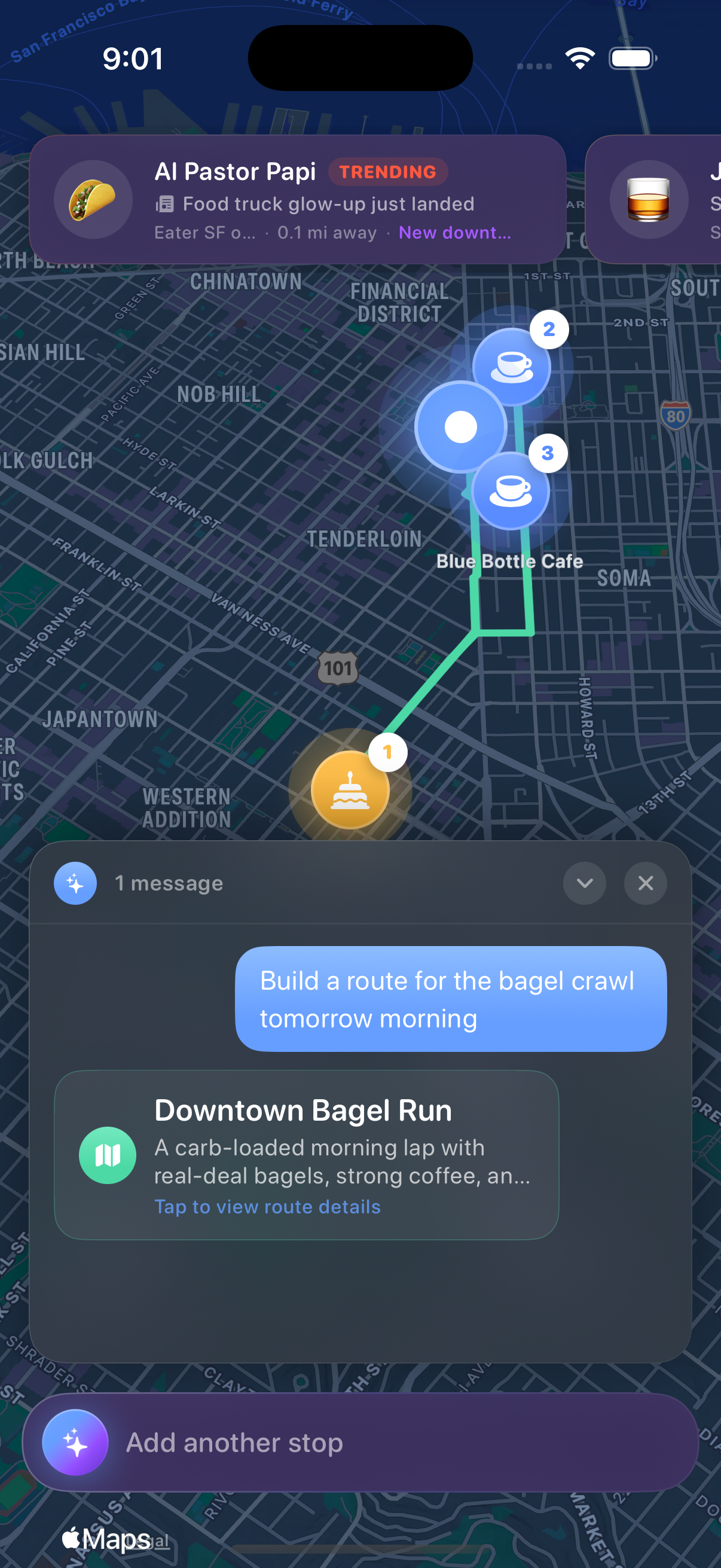721x1568 pixels.
Task: Select stop 1 cake pin on map
Action: point(350,790)
